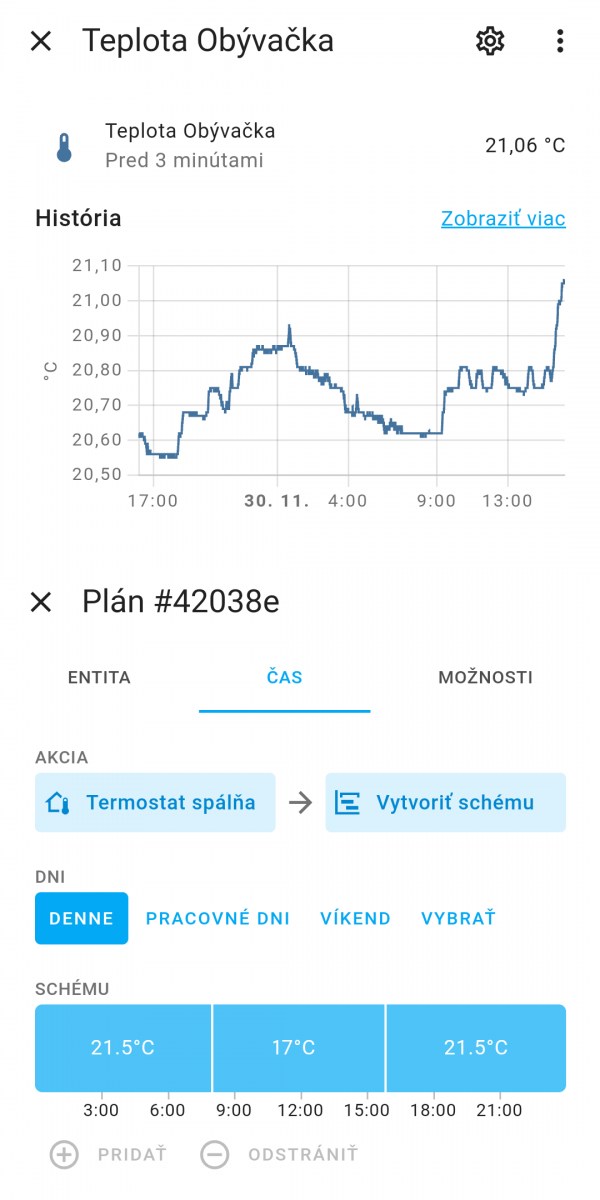The image size is (600, 1200).
Task: Select the Termostat spálňa entity button
Action: pyautogui.click(x=155, y=802)
